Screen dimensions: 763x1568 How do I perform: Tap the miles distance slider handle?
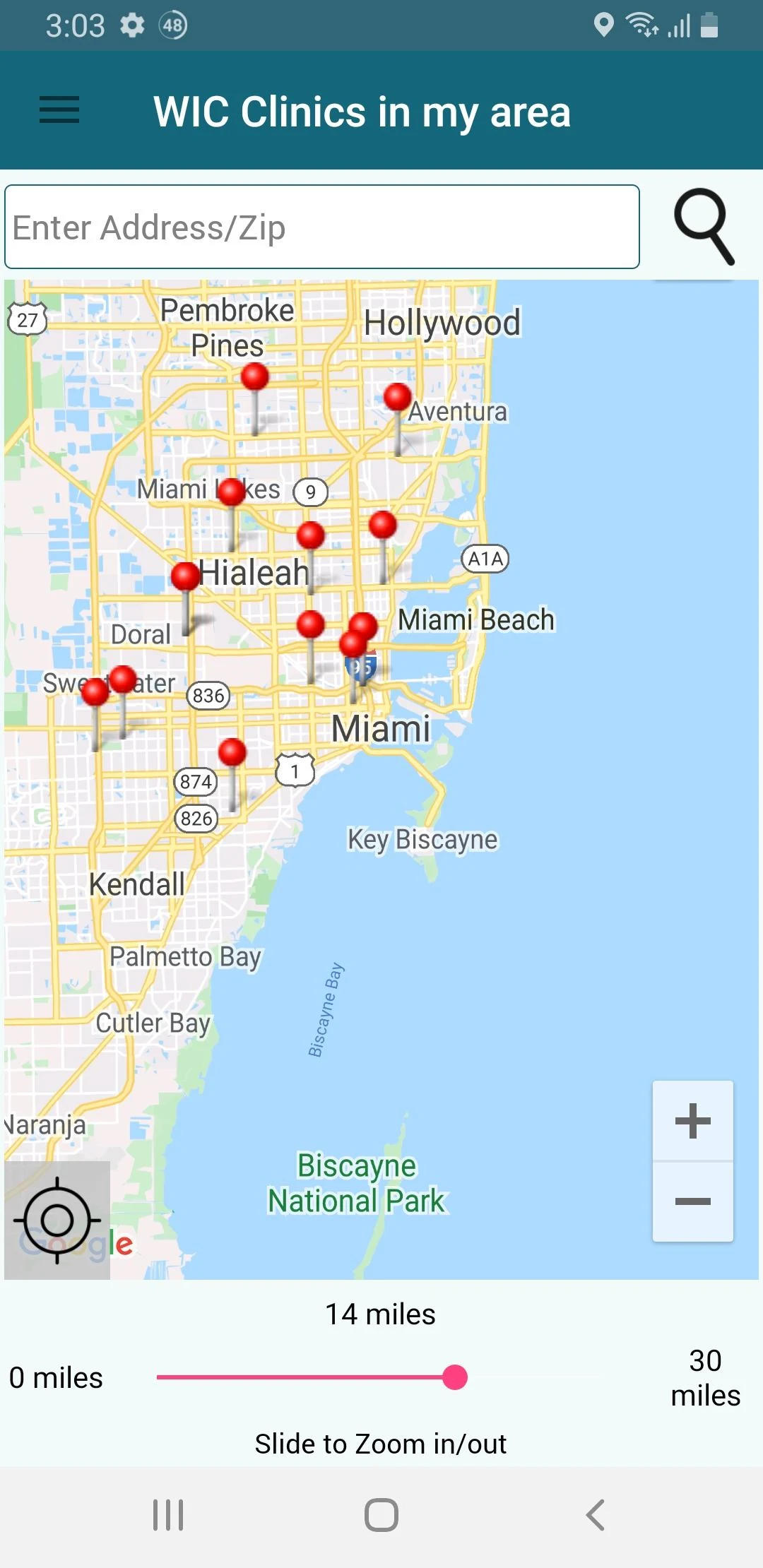tap(455, 1377)
